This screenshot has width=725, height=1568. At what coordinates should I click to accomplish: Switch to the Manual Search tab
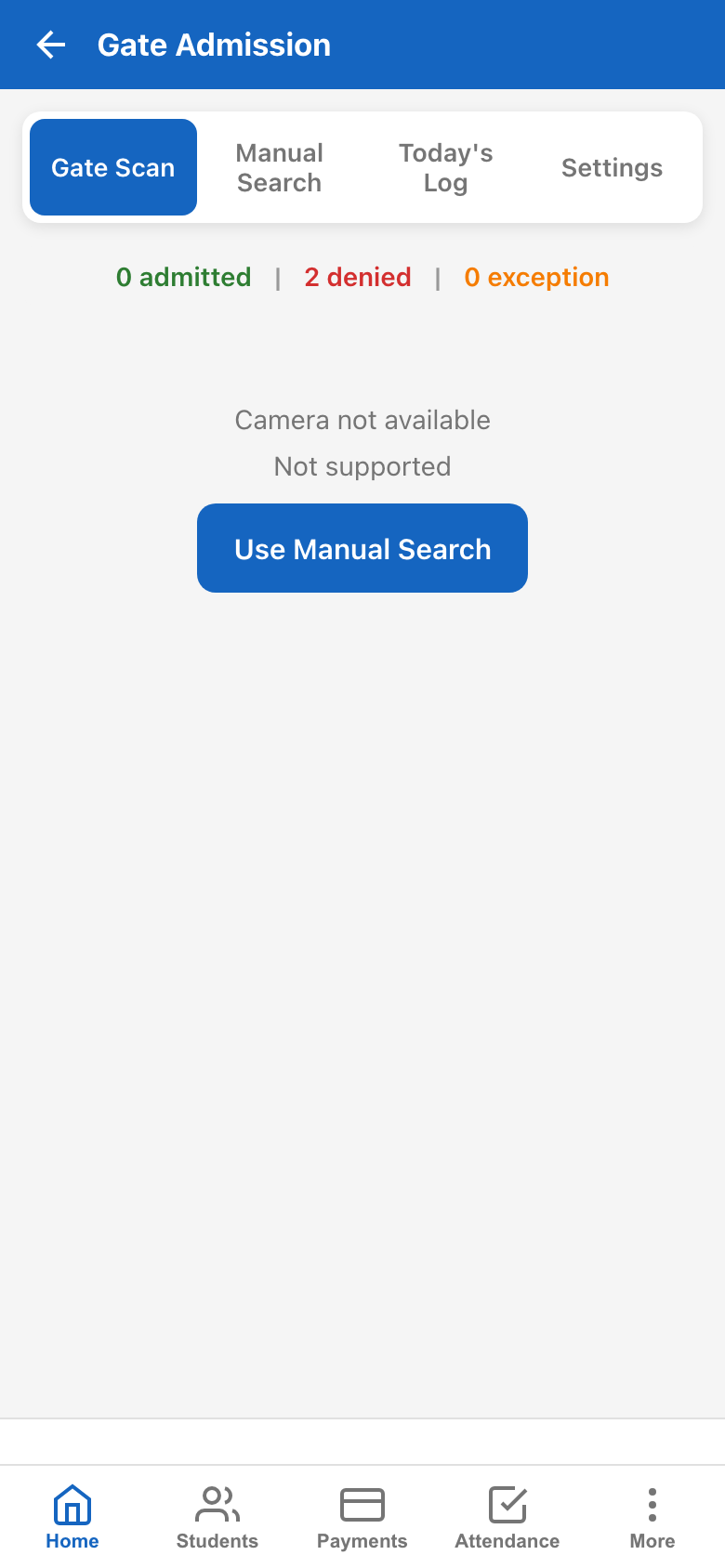click(280, 167)
